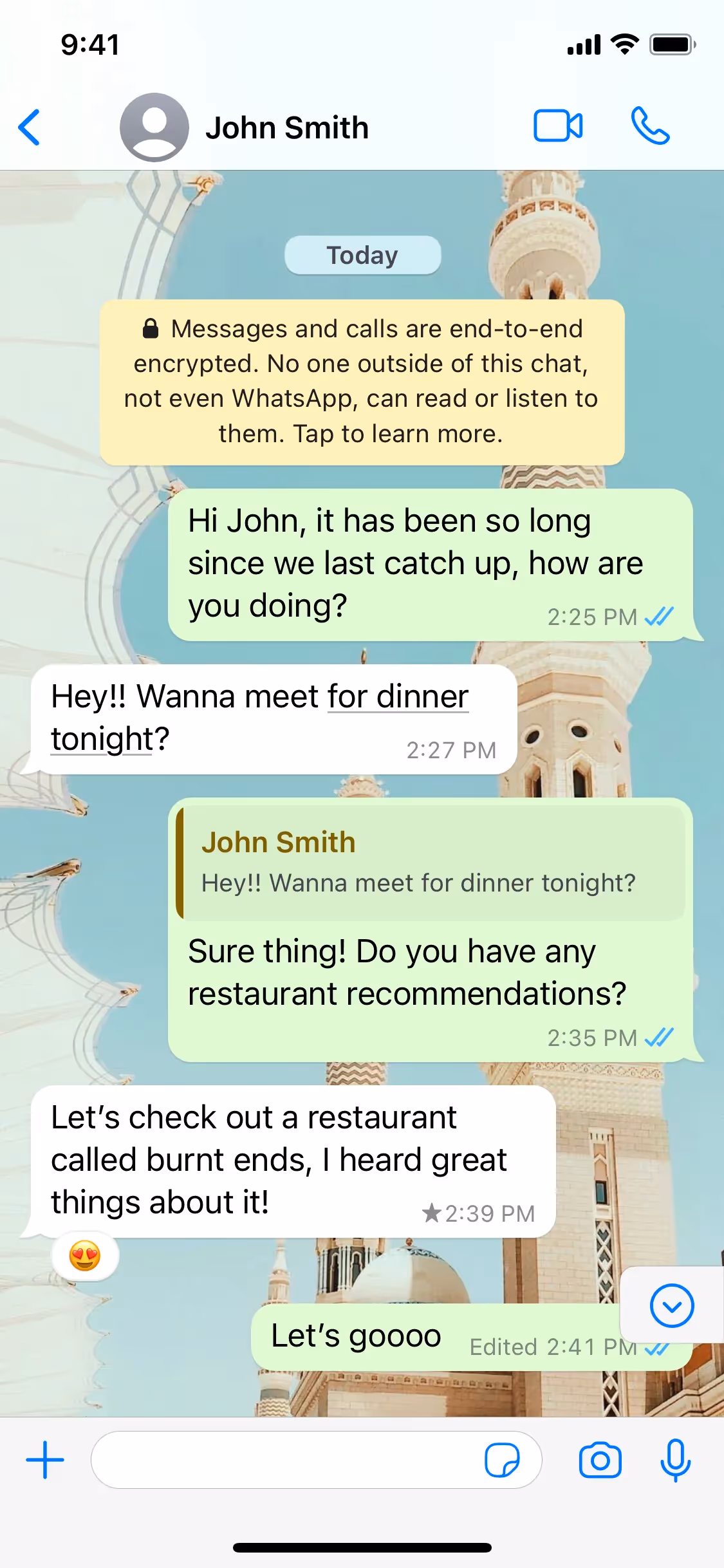Tap the end-to-end encryption notice
Image resolution: width=724 pixels, height=1568 pixels.
[362, 382]
